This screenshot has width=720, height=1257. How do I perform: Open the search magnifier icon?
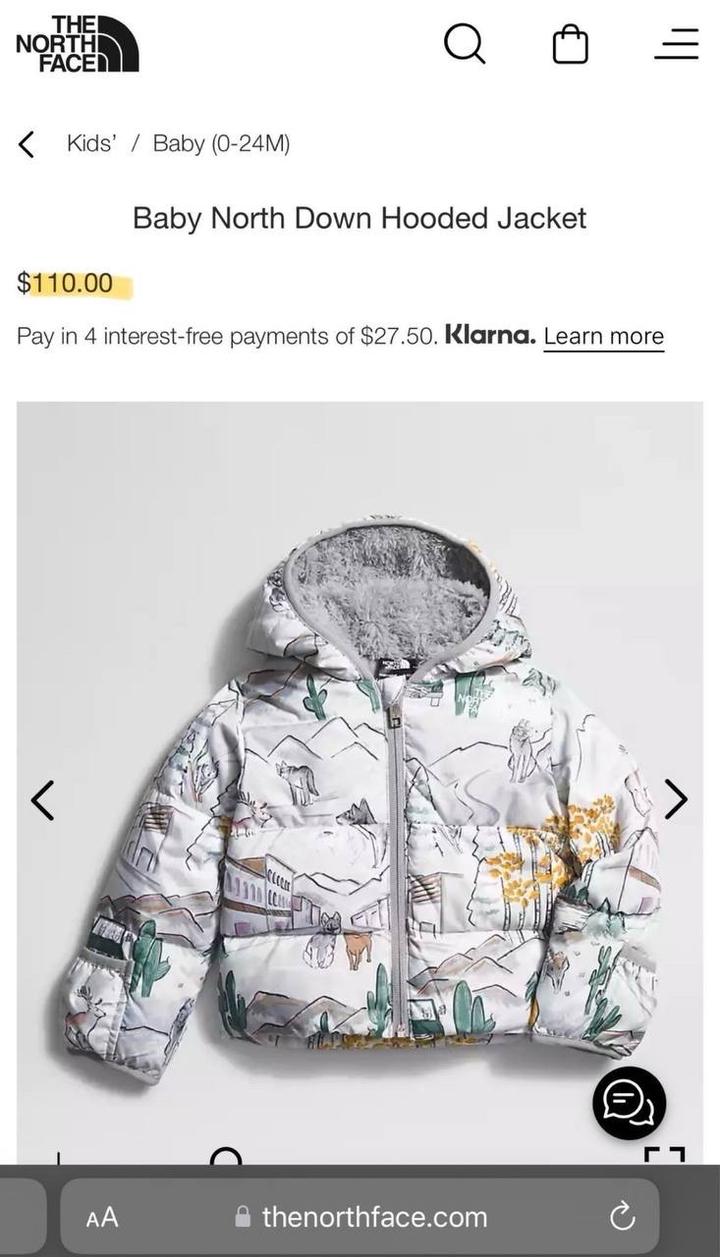464,44
